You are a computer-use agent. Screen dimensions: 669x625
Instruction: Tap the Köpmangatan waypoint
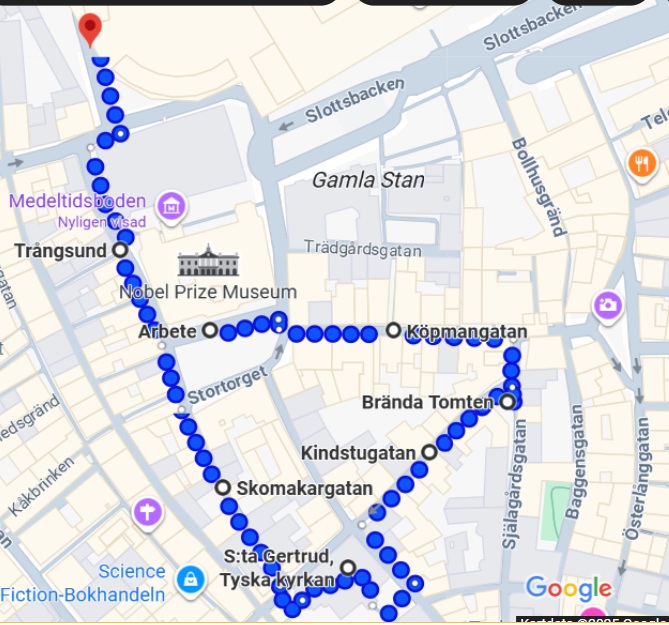[x=393, y=330]
